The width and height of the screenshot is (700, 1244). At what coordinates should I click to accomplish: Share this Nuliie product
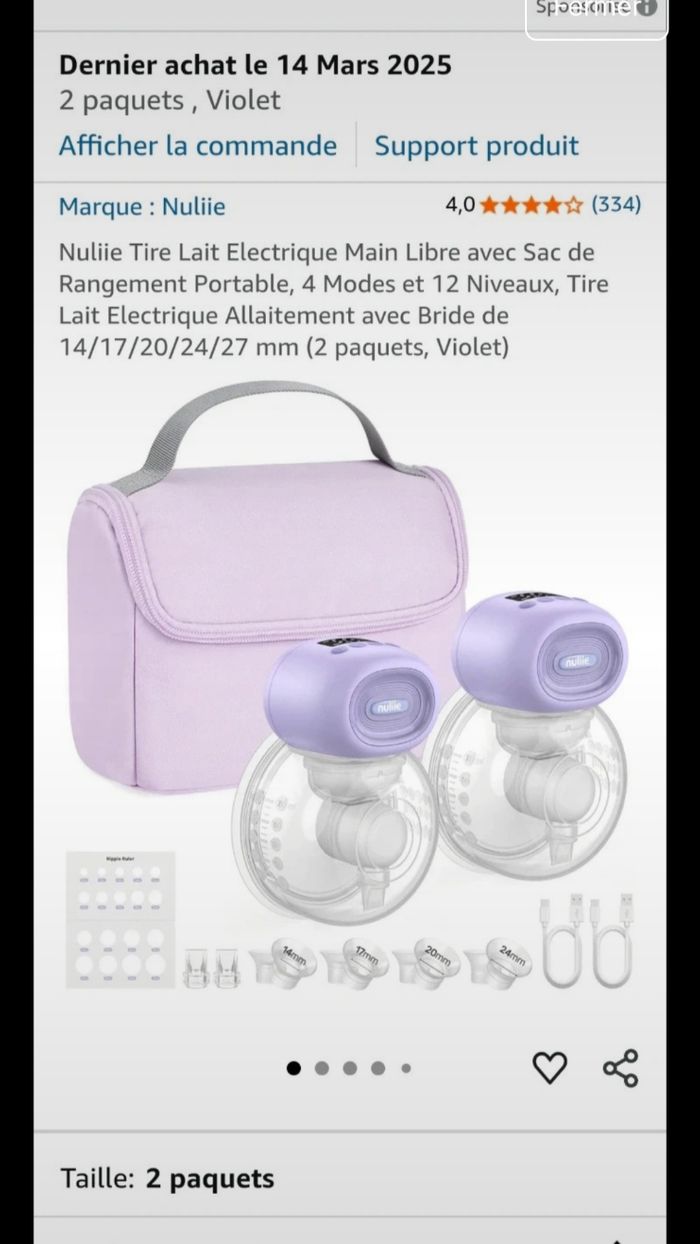620,1068
